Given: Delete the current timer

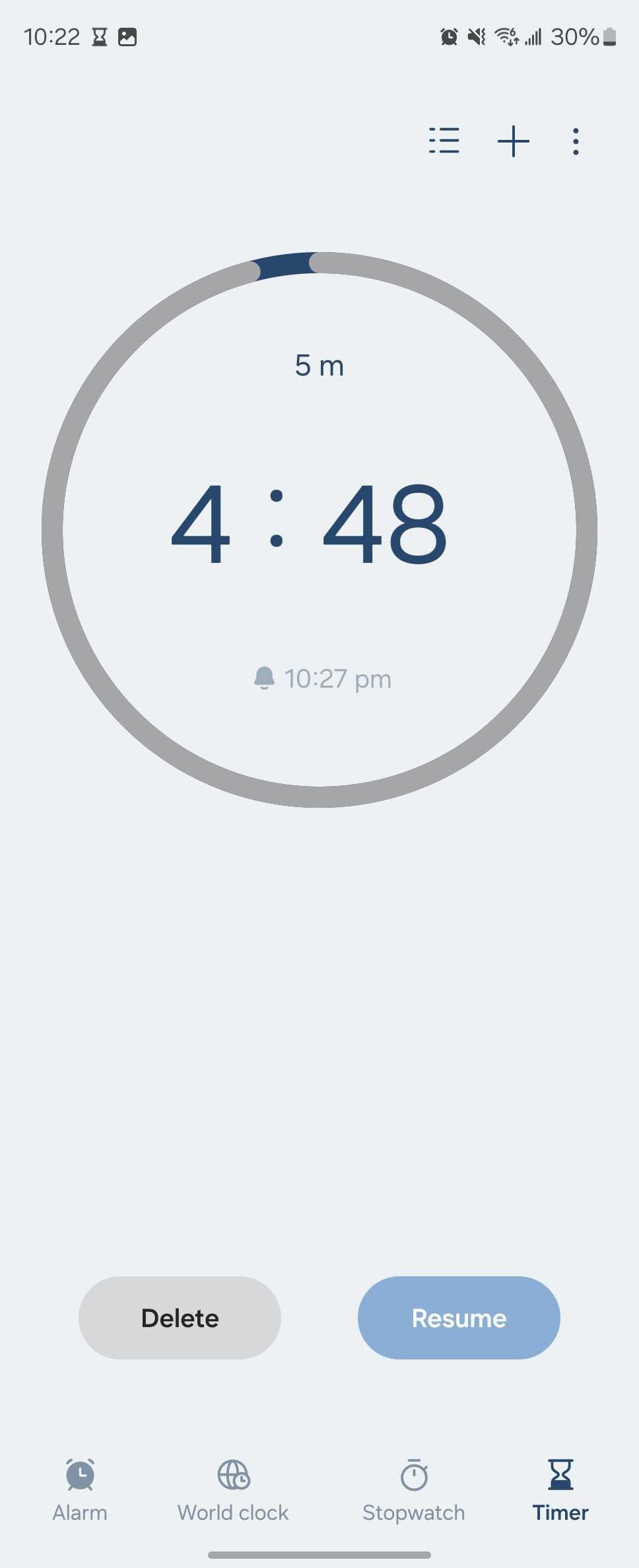Looking at the screenshot, I should [x=179, y=1317].
